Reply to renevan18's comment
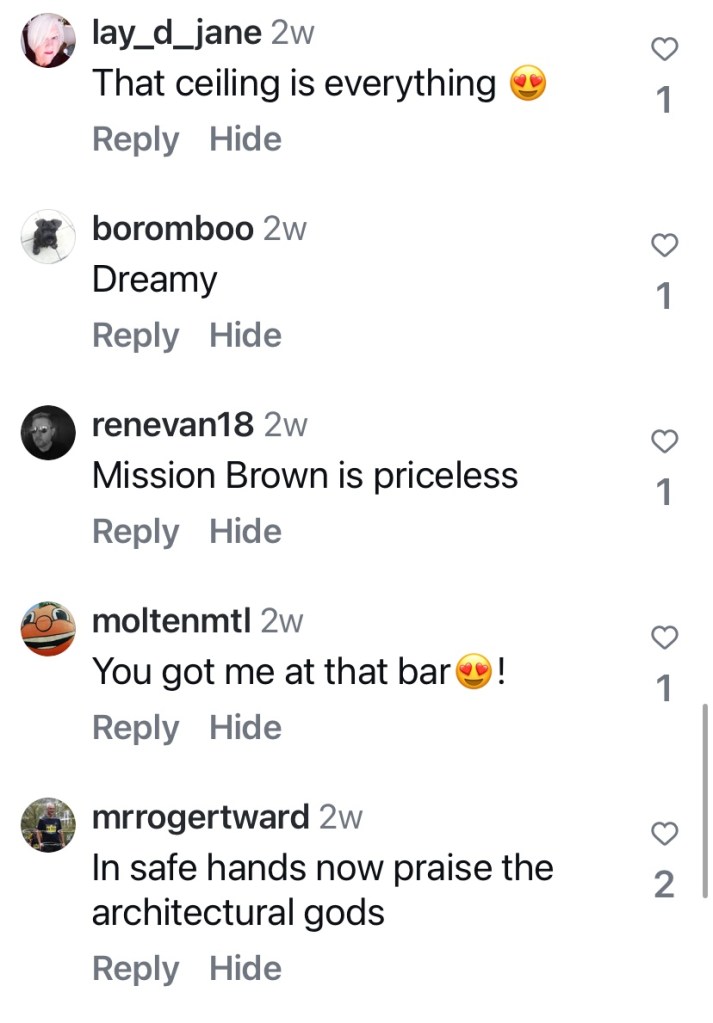713x1023 pixels. click(135, 531)
